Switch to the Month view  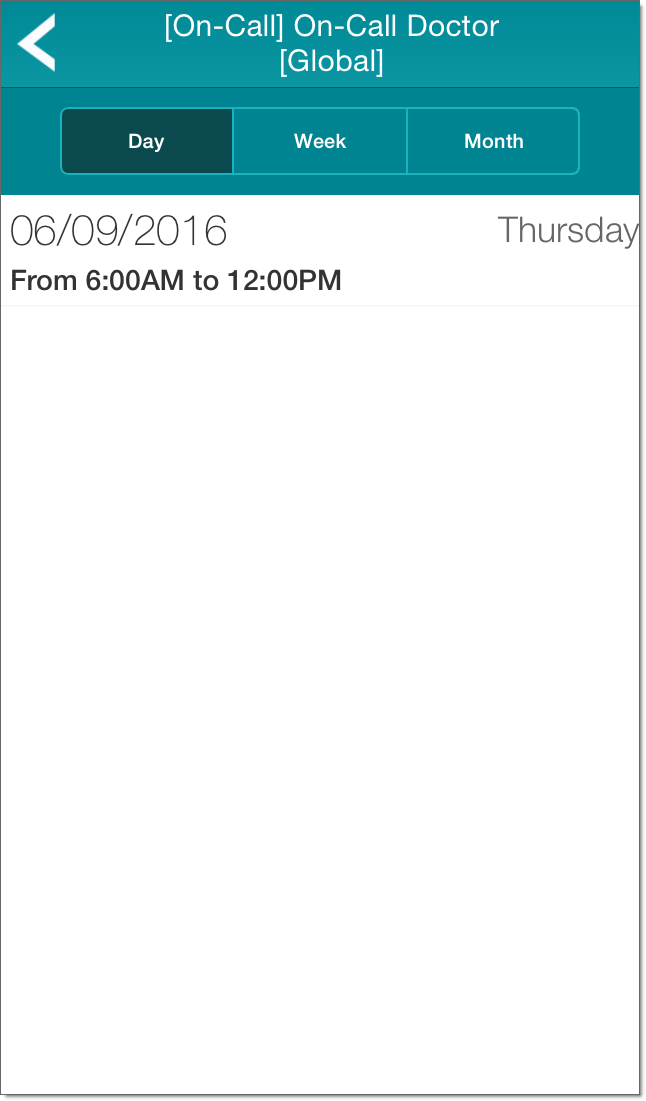click(x=493, y=141)
